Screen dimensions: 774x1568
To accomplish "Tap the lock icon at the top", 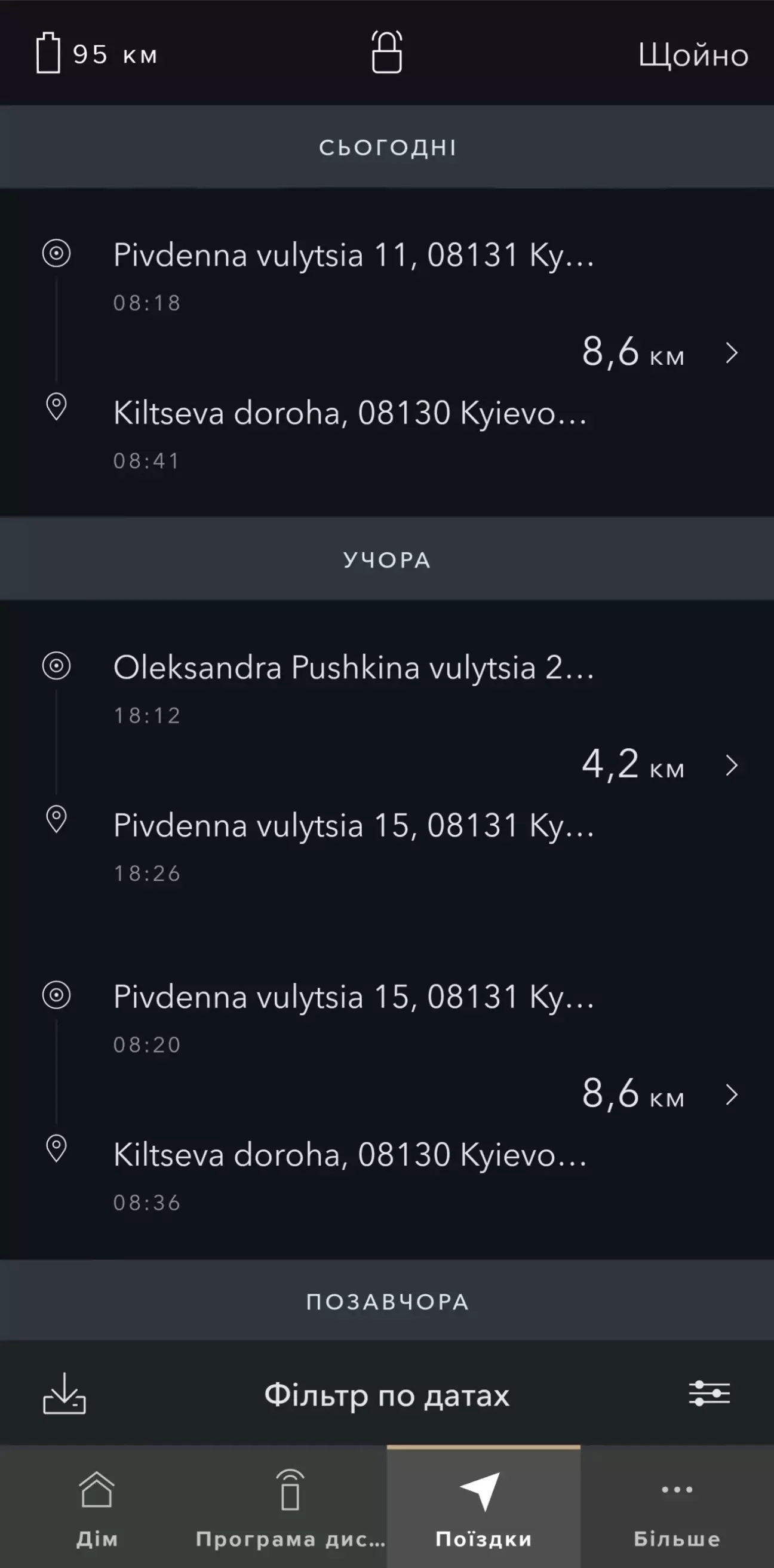I will pyautogui.click(x=386, y=53).
